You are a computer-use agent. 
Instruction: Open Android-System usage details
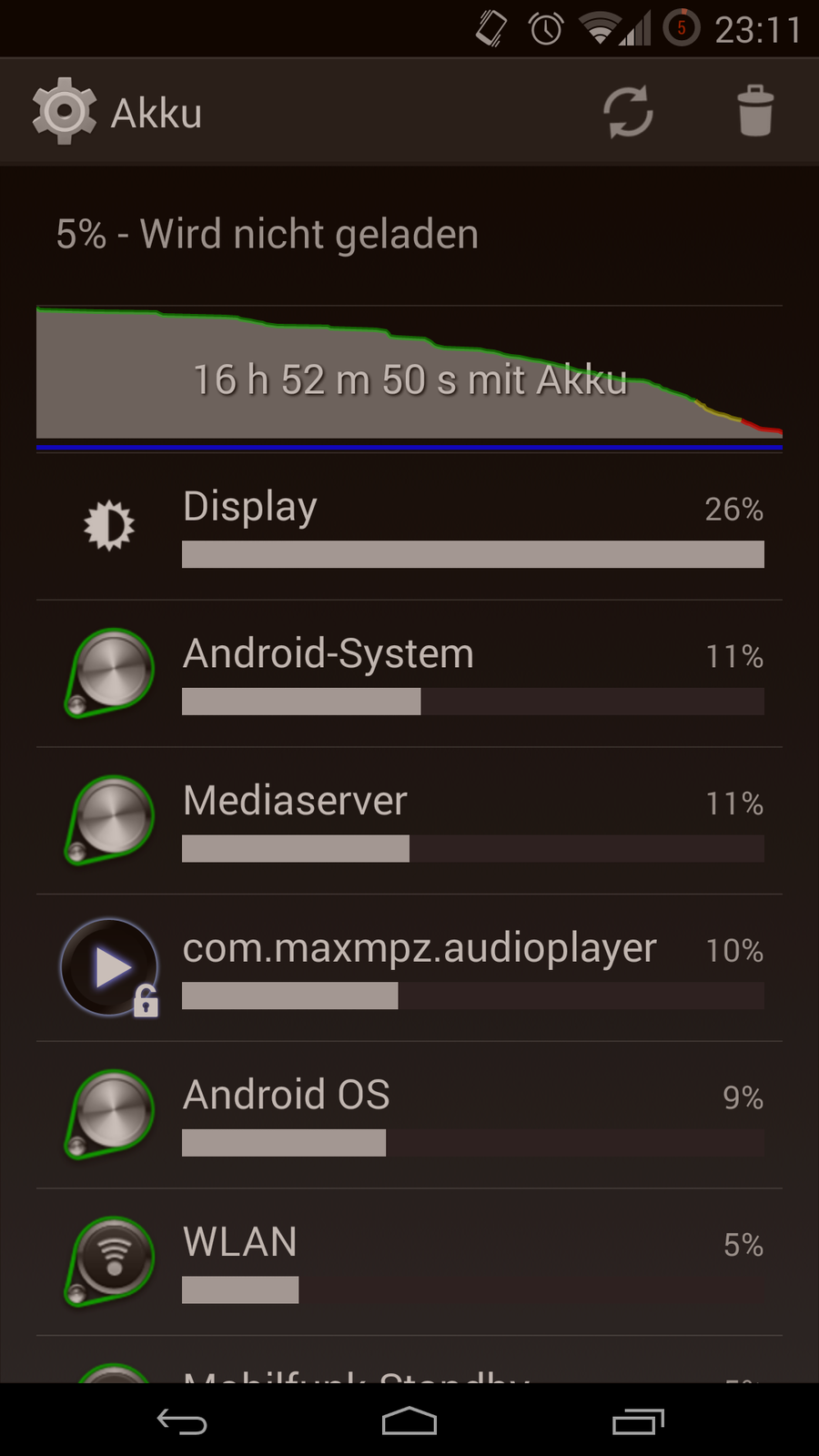[409, 675]
